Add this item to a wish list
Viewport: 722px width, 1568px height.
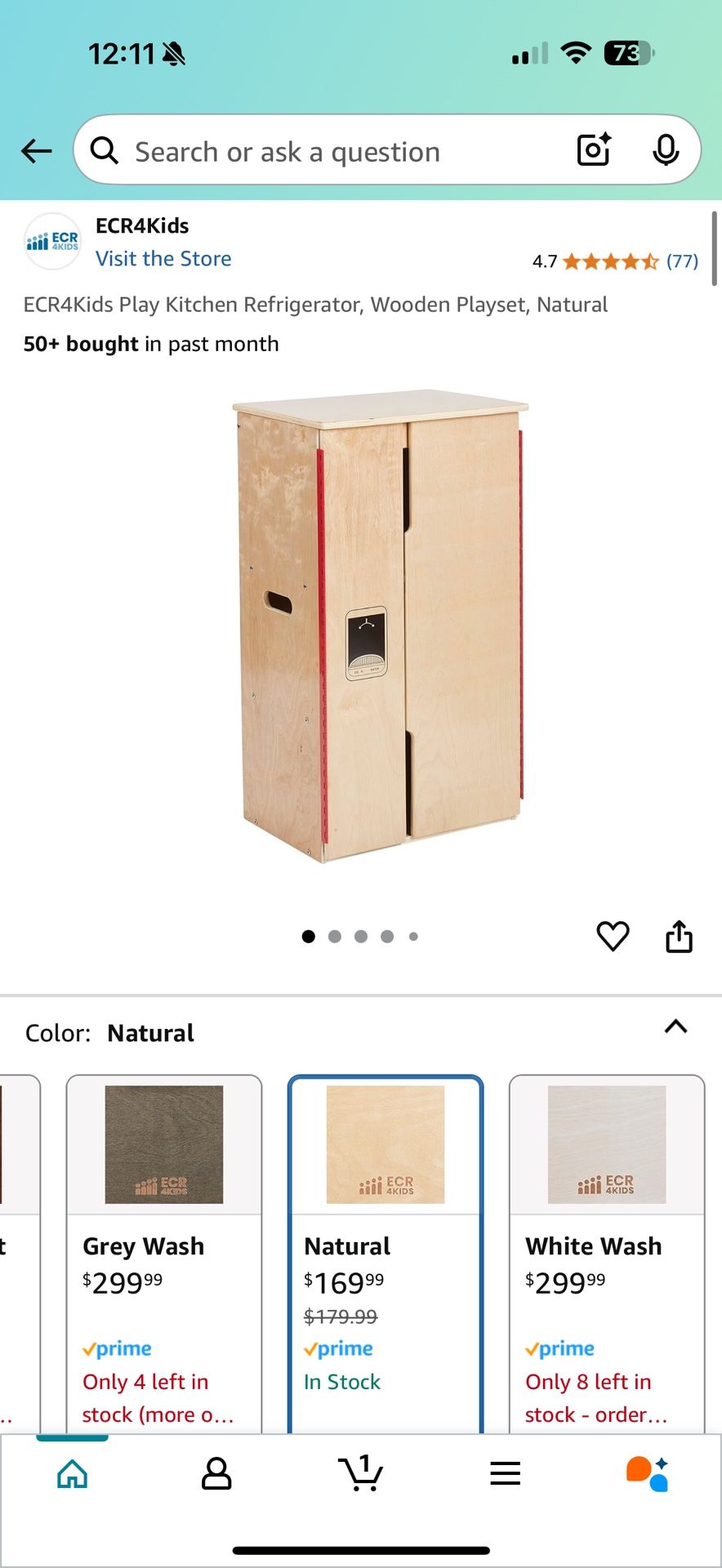click(613, 936)
